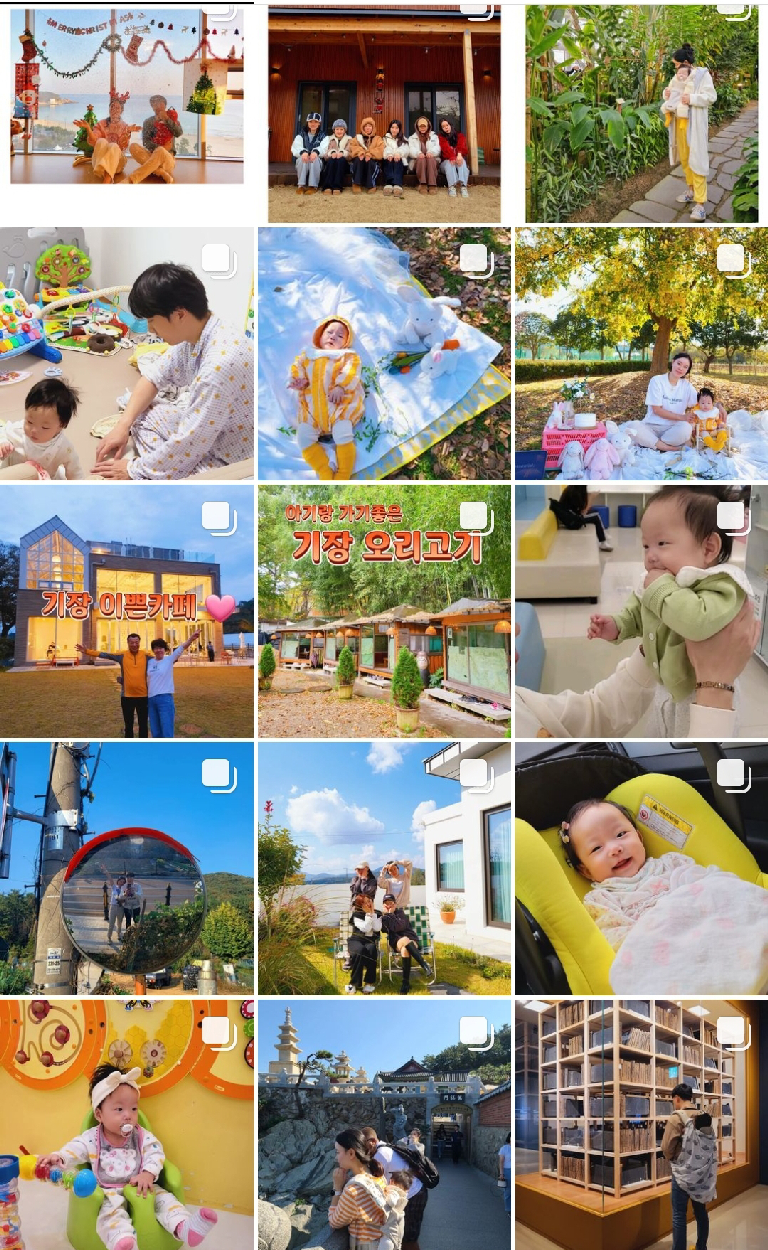Open the 기장 오리고기 post
768x1250 pixels.
click(x=384, y=612)
